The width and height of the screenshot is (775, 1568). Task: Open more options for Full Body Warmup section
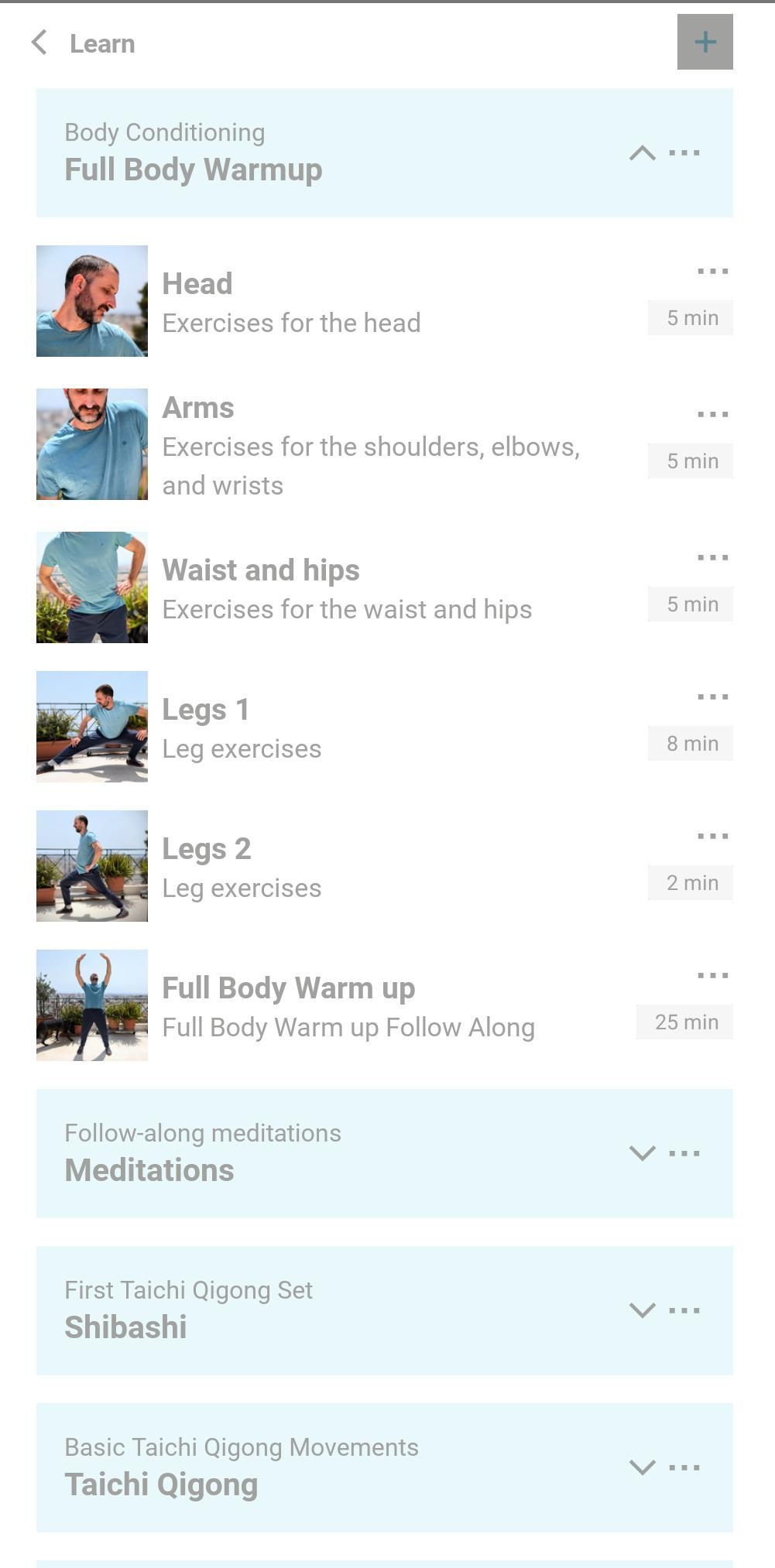[x=684, y=153]
